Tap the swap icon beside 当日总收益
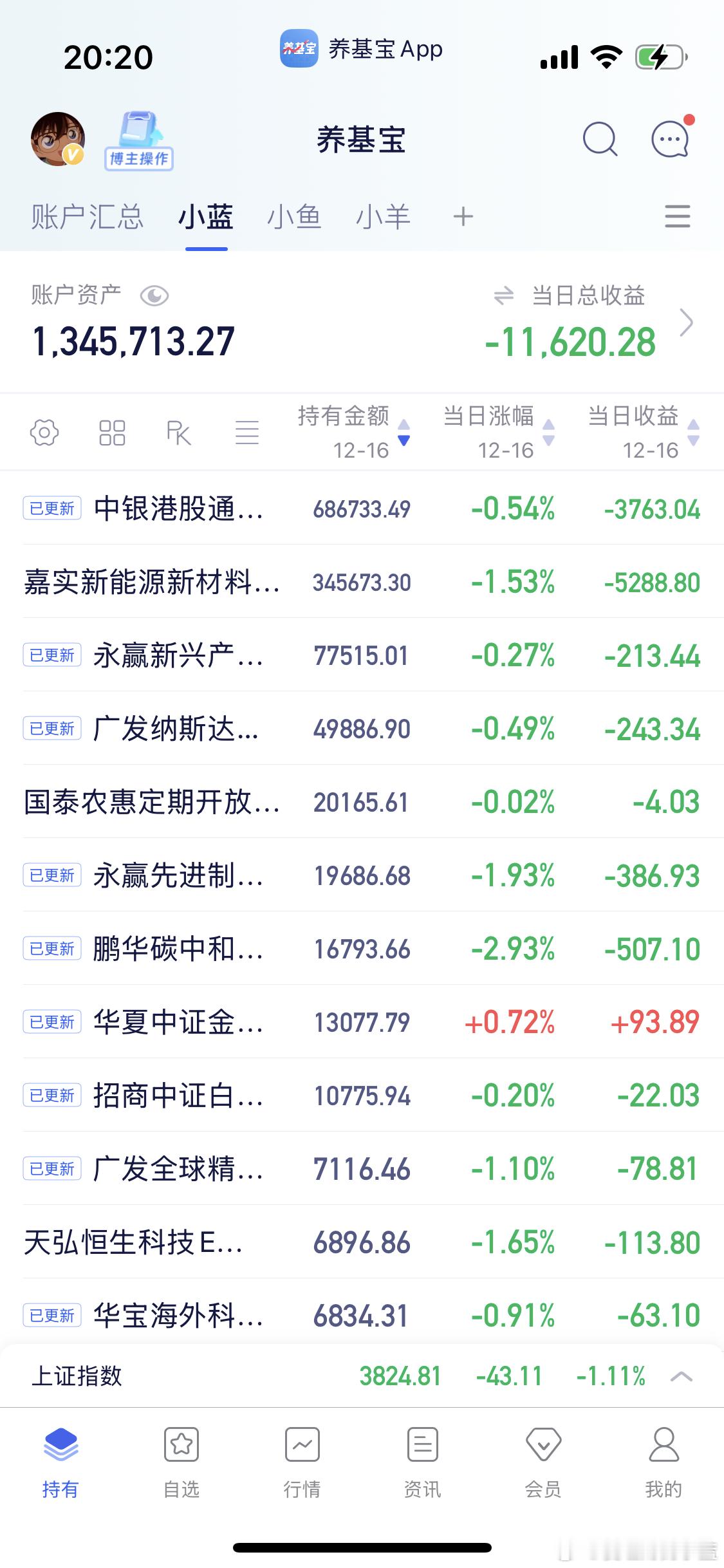 (x=505, y=295)
